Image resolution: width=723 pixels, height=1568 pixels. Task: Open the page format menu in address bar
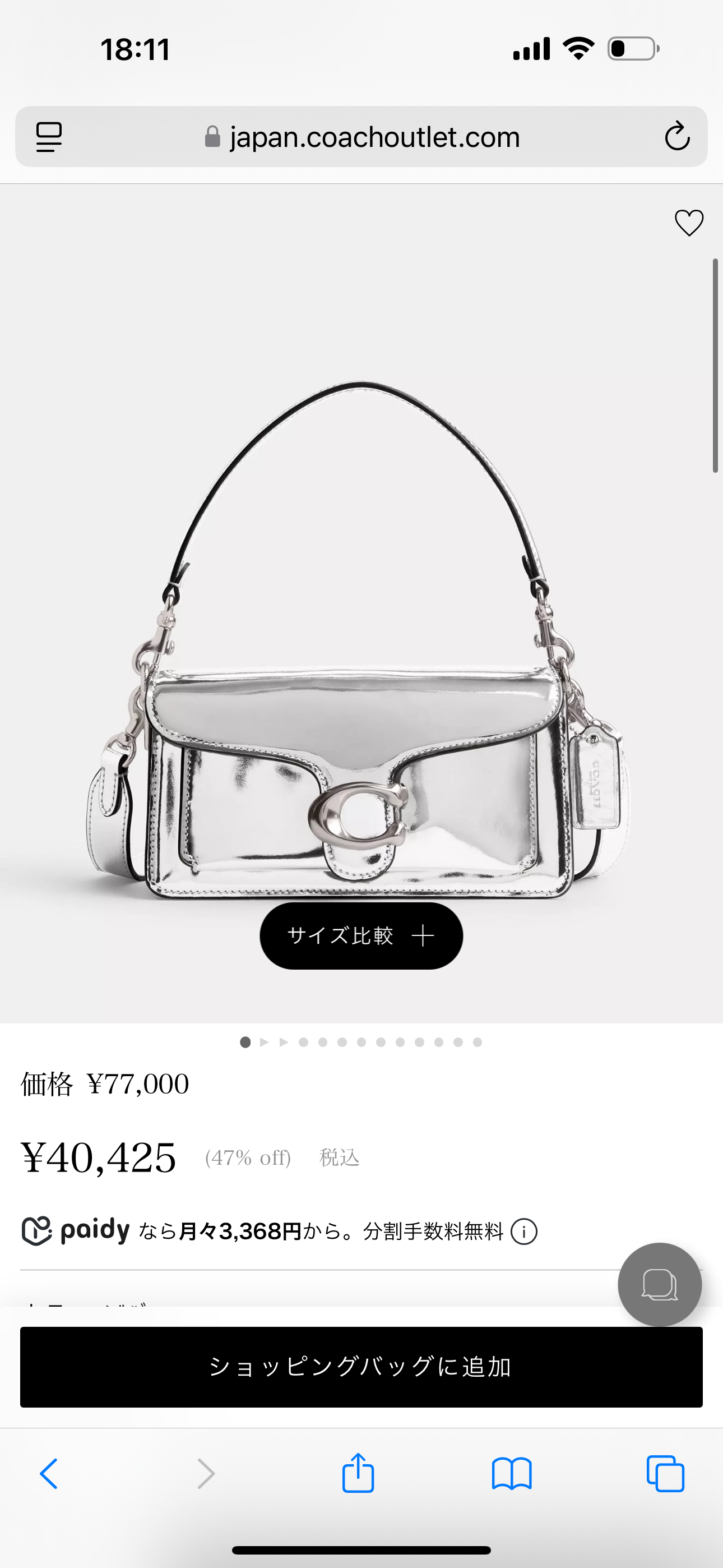49,136
